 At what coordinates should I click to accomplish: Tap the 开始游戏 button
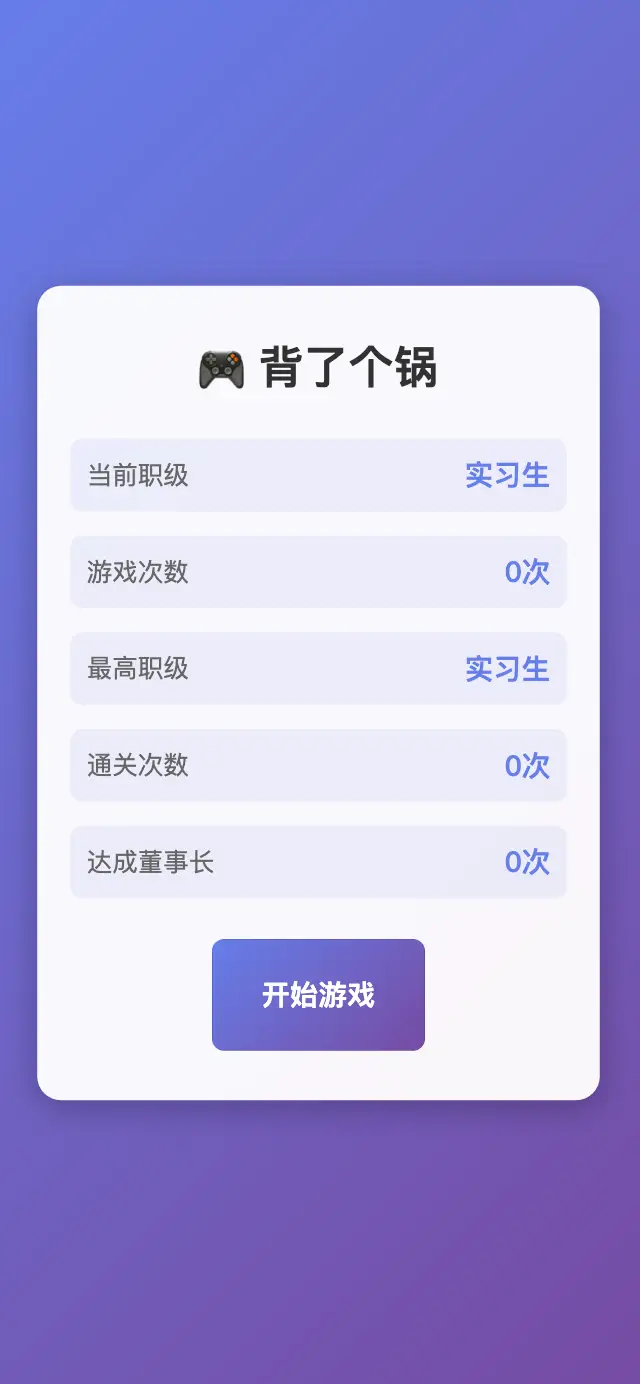tap(318, 995)
